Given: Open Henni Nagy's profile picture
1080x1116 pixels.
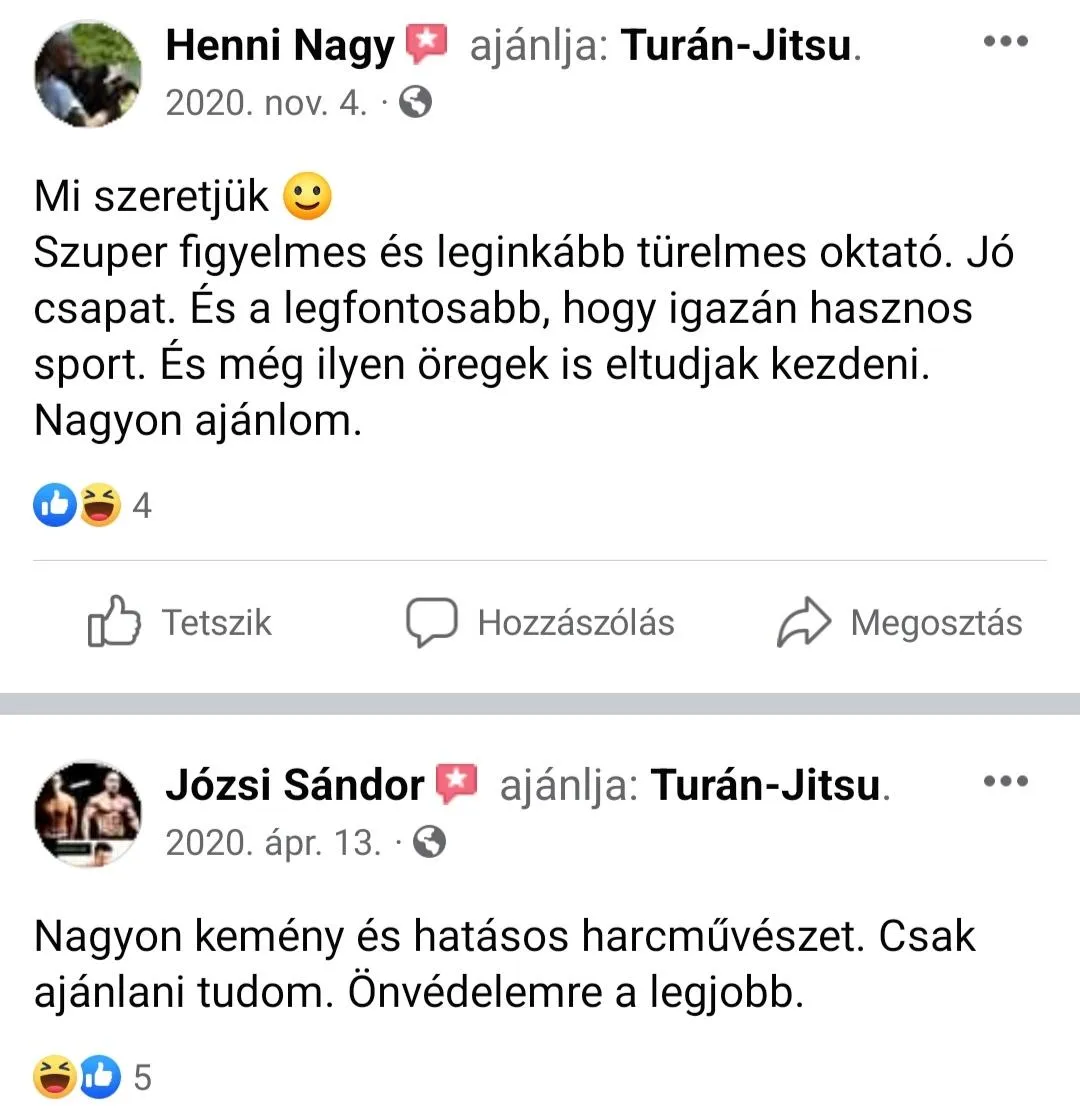Looking at the screenshot, I should [88, 73].
